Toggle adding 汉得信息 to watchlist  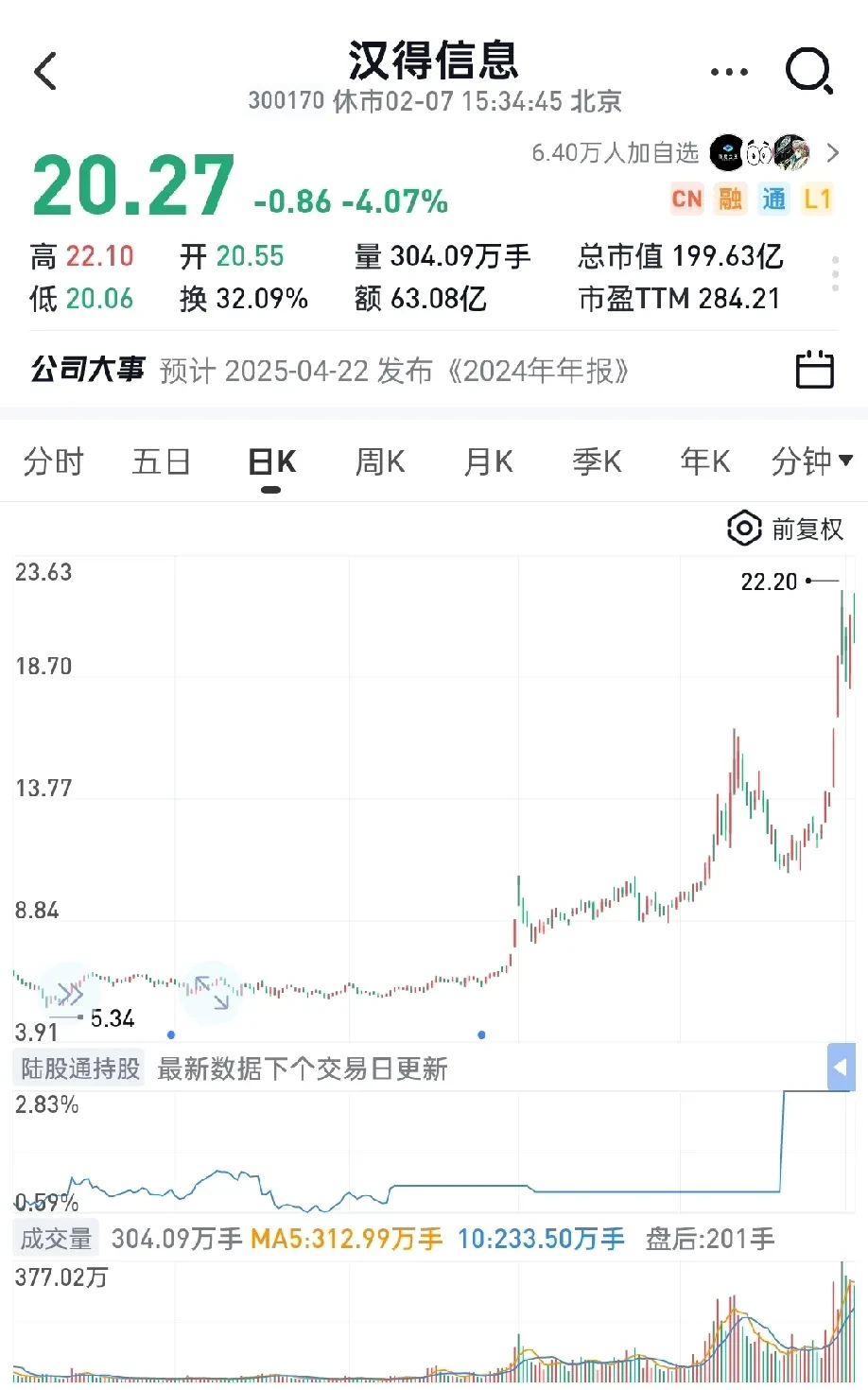point(613,151)
